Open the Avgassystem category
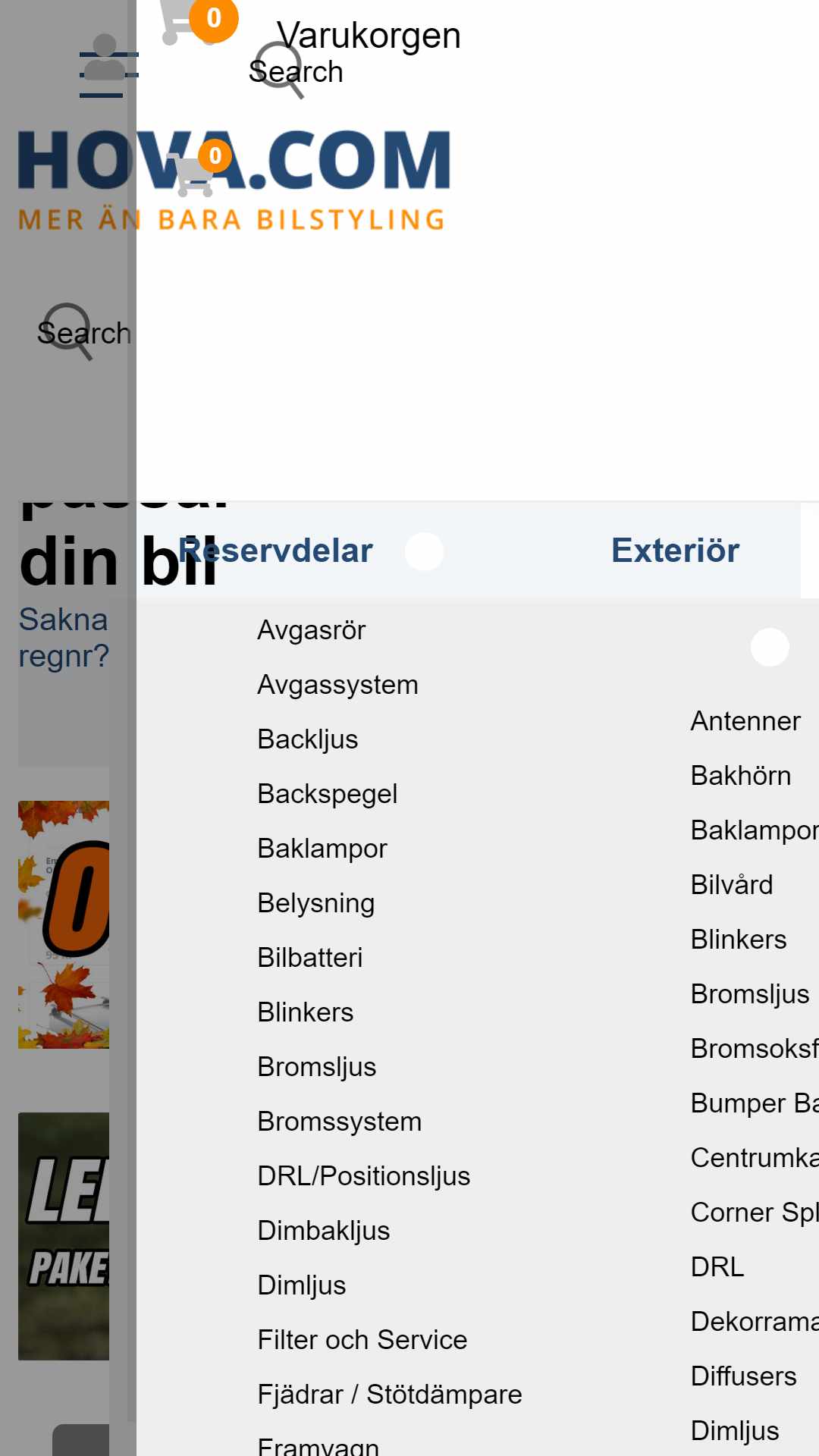This screenshot has height=1456, width=819. click(337, 685)
